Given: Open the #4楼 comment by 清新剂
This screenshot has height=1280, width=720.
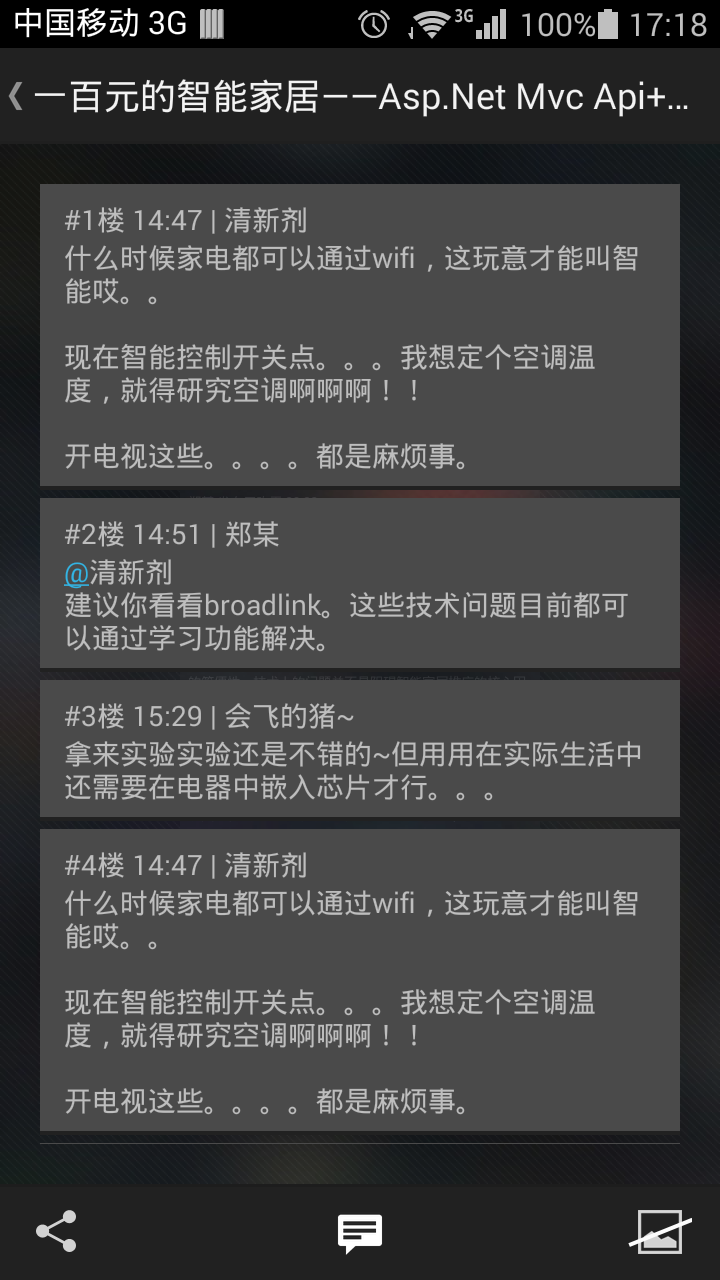Looking at the screenshot, I should pos(359,980).
